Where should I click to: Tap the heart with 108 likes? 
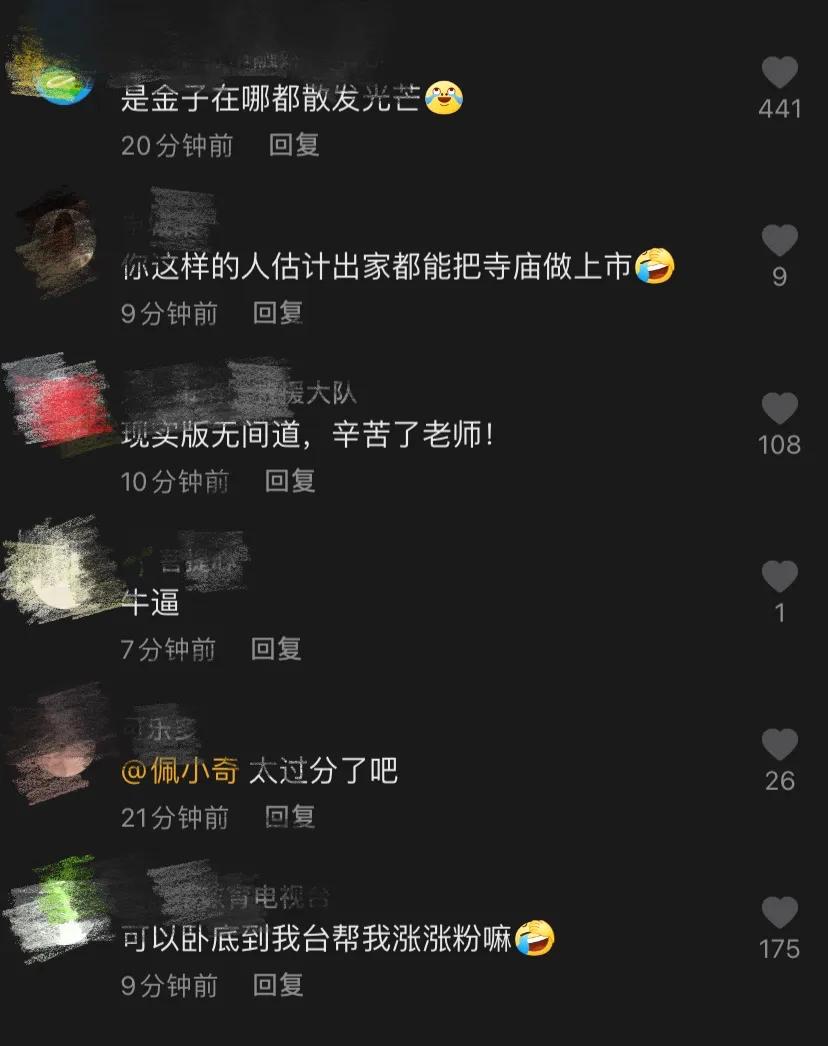click(x=779, y=408)
